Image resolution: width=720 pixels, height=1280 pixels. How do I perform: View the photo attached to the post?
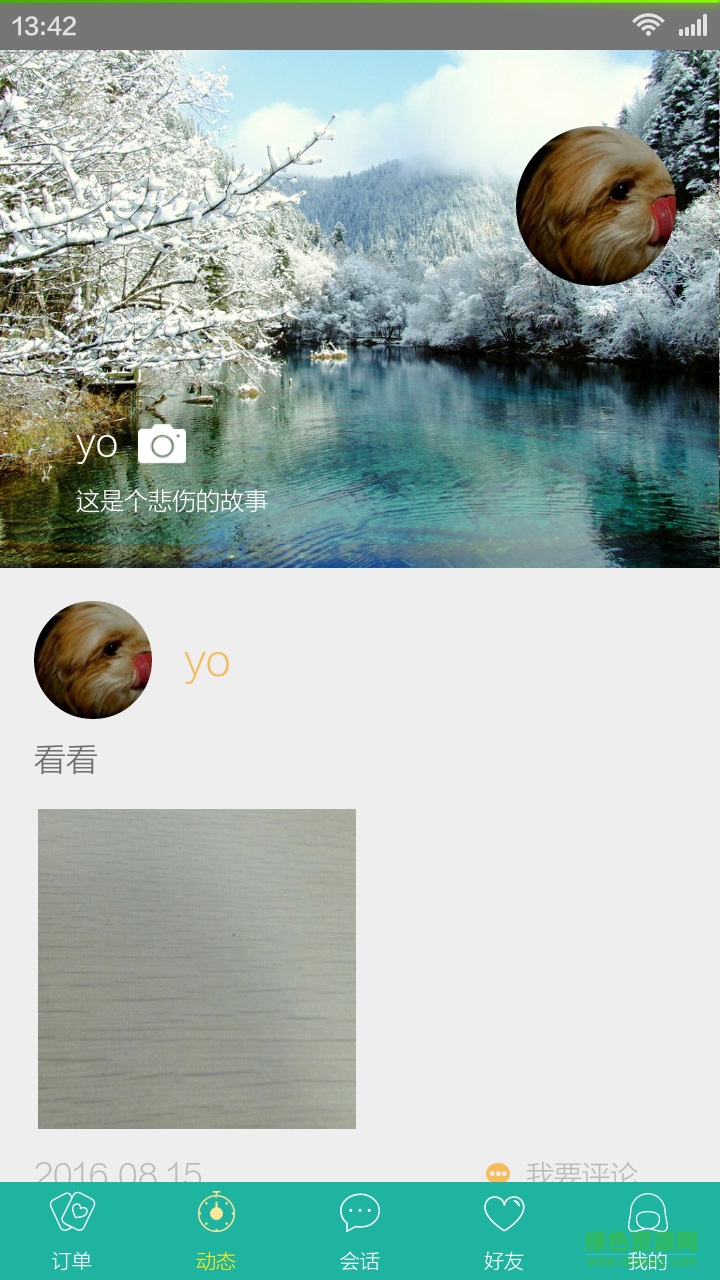[197, 968]
